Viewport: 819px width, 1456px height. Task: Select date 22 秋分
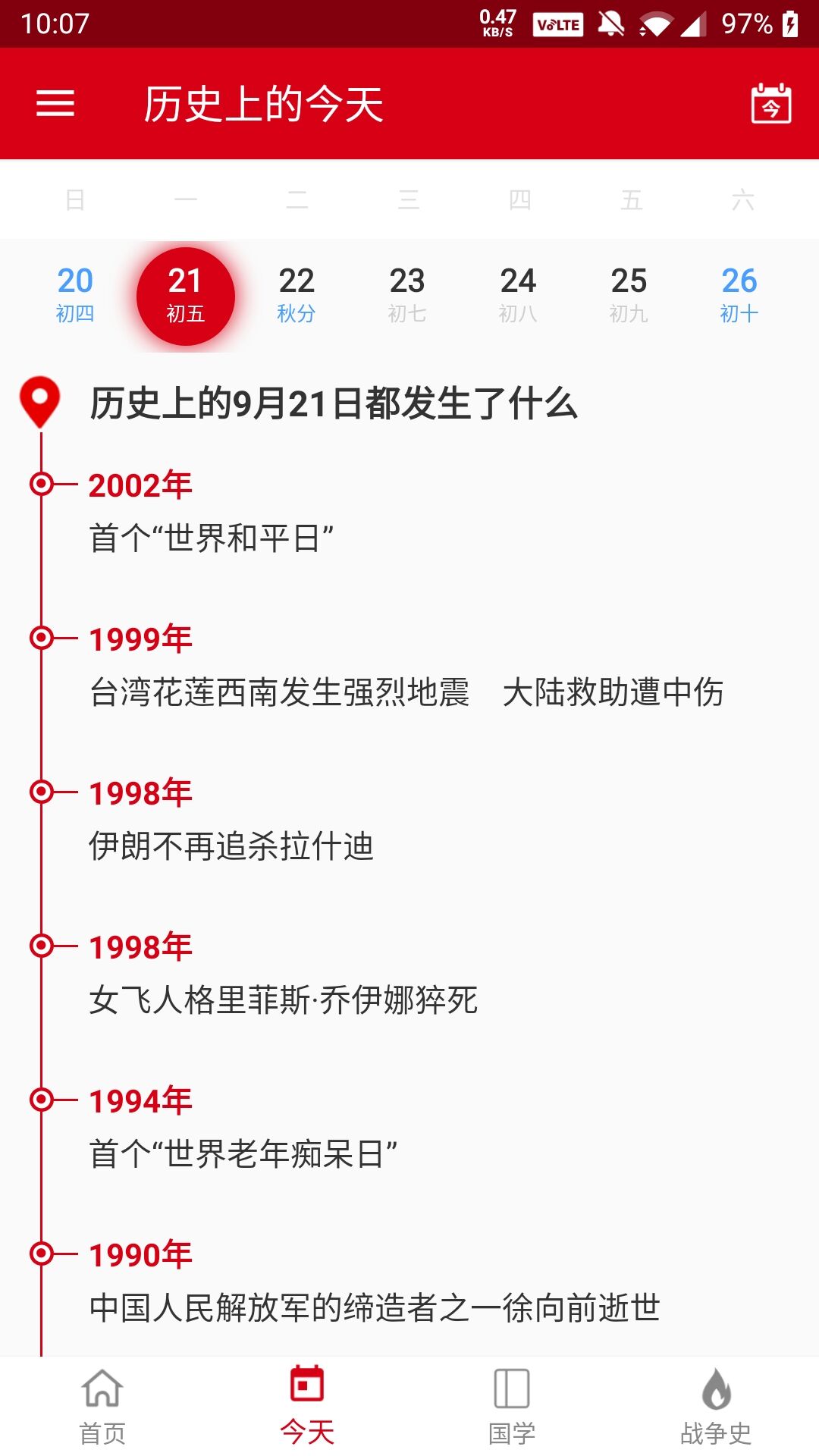(297, 296)
